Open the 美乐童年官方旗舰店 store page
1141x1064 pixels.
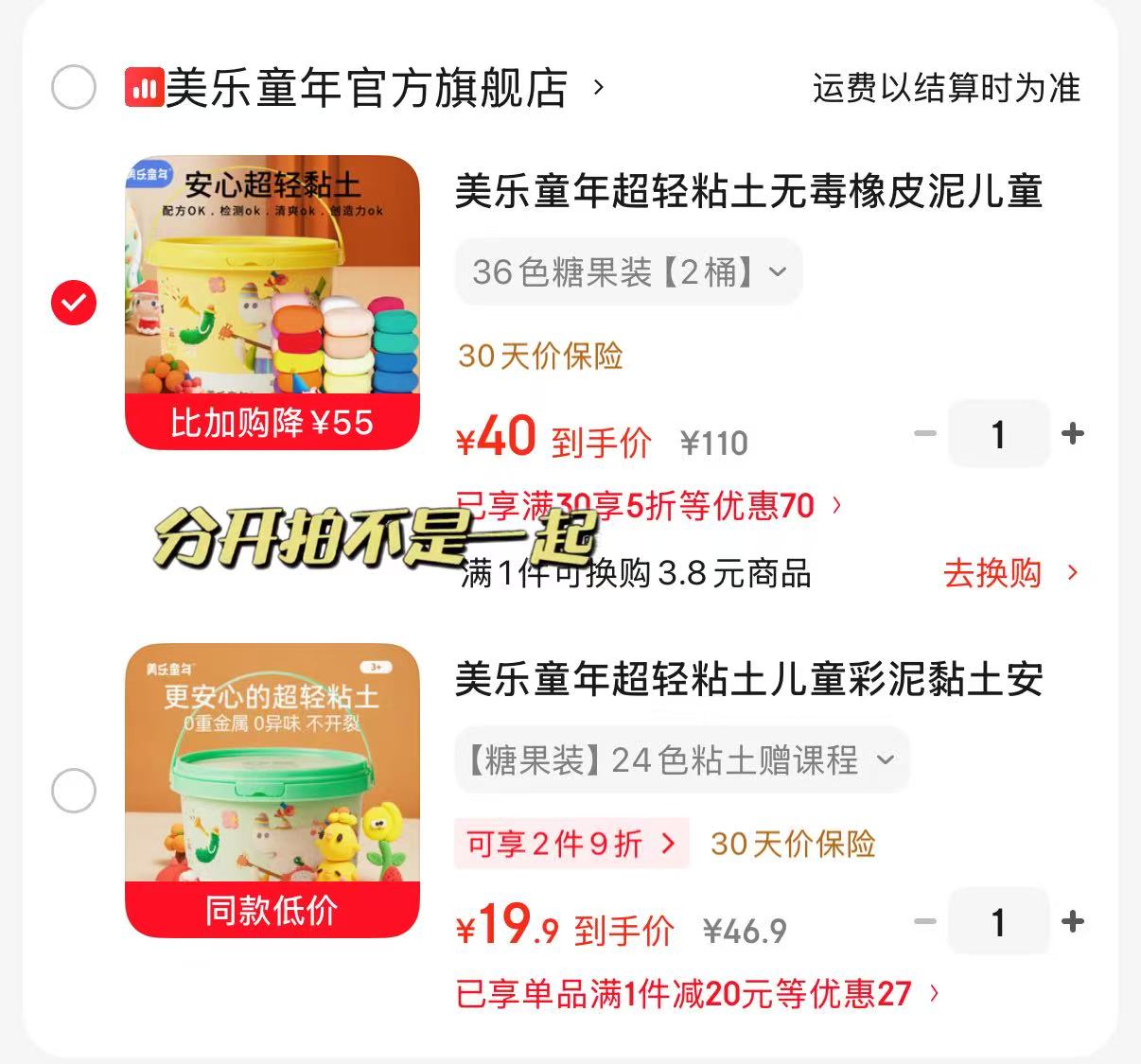[366, 88]
